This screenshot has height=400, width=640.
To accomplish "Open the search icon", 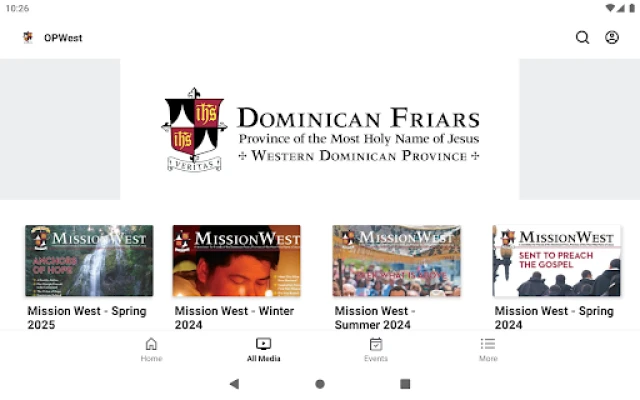I will (x=582, y=38).
